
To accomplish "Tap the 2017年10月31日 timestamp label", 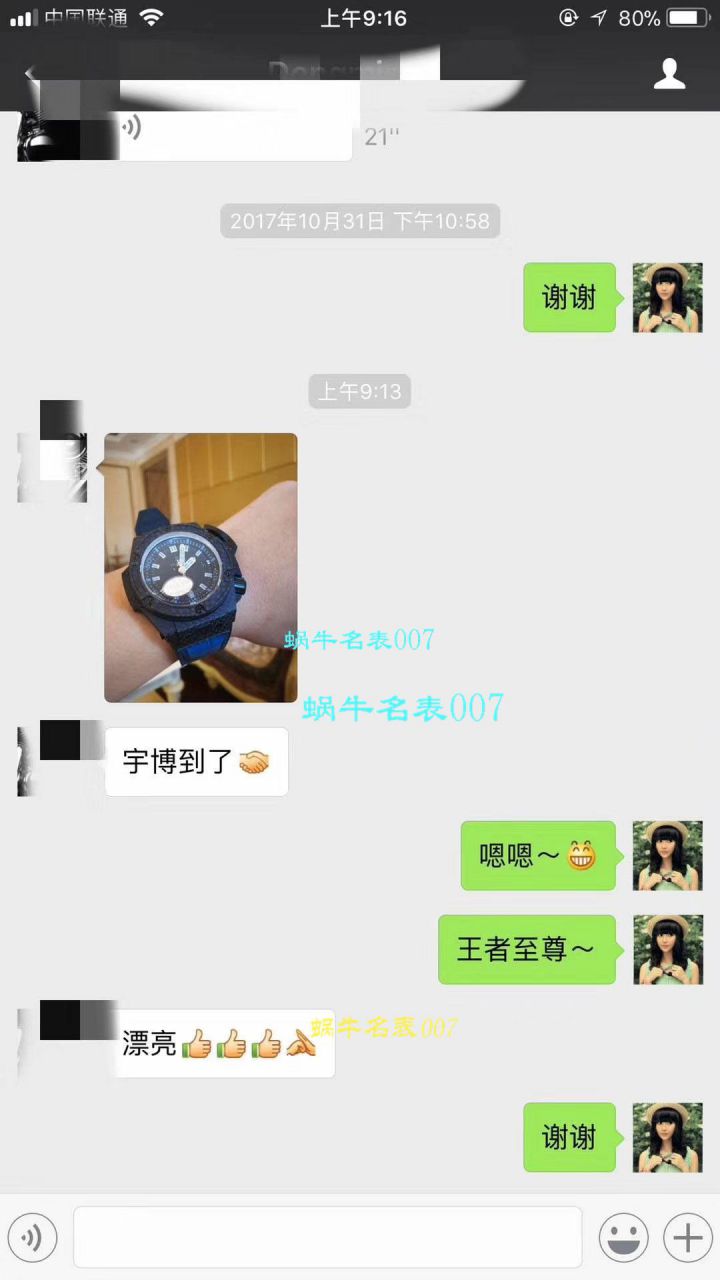I will coord(359,221).
